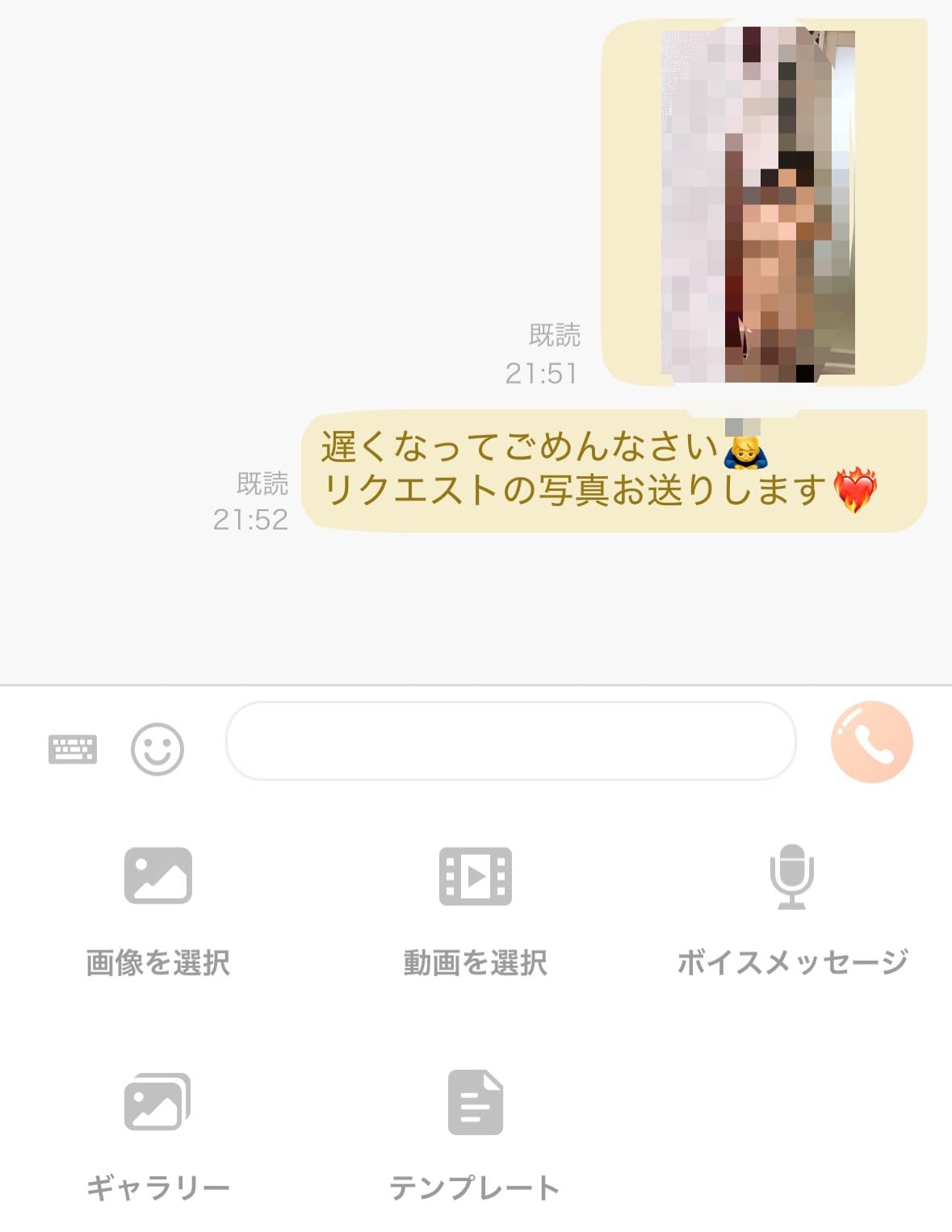Open the emoji picker
This screenshot has height=1232, width=952.
tap(157, 749)
